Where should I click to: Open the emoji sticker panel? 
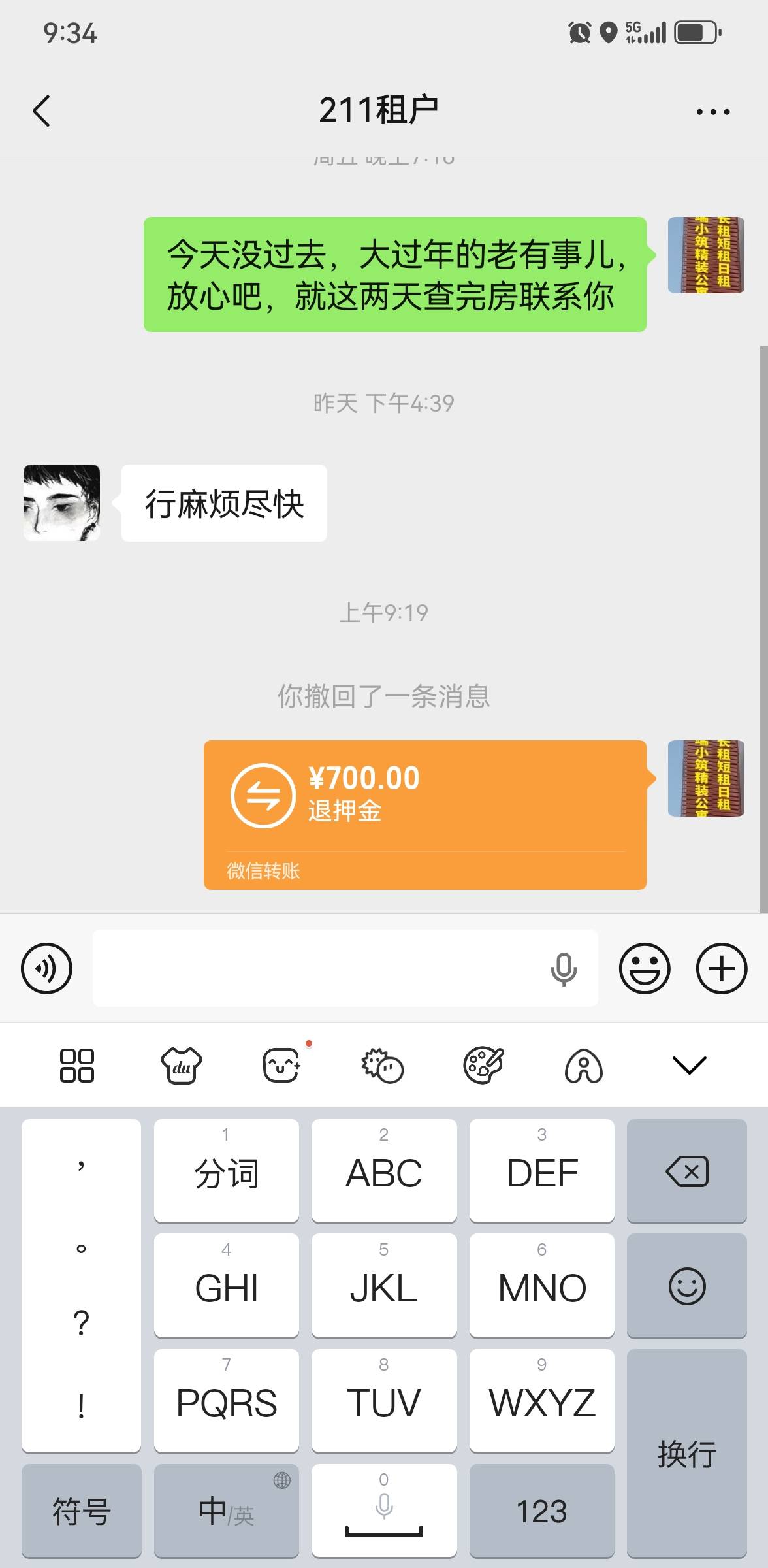[644, 968]
